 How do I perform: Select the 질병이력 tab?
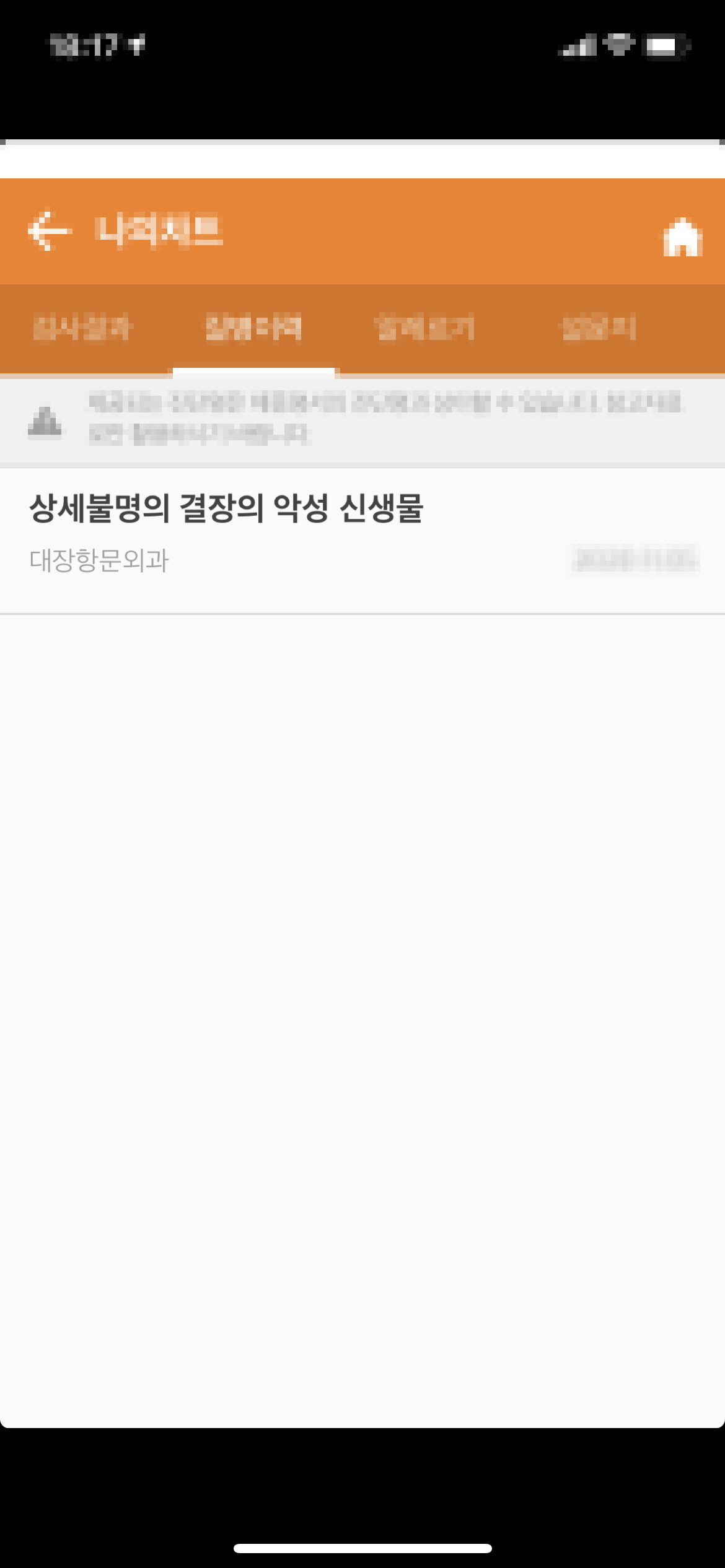(x=253, y=328)
